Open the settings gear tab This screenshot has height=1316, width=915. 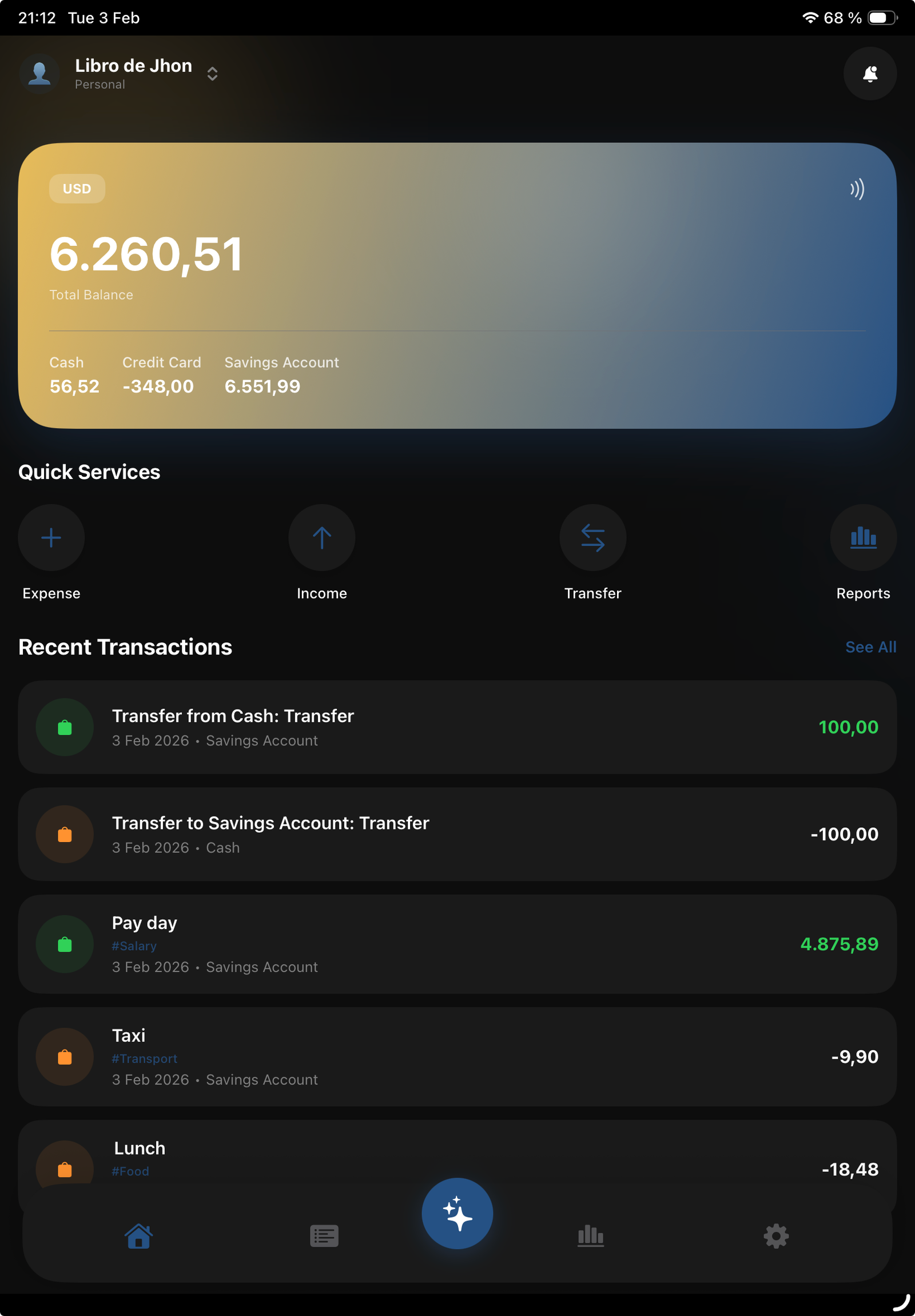(x=775, y=1236)
